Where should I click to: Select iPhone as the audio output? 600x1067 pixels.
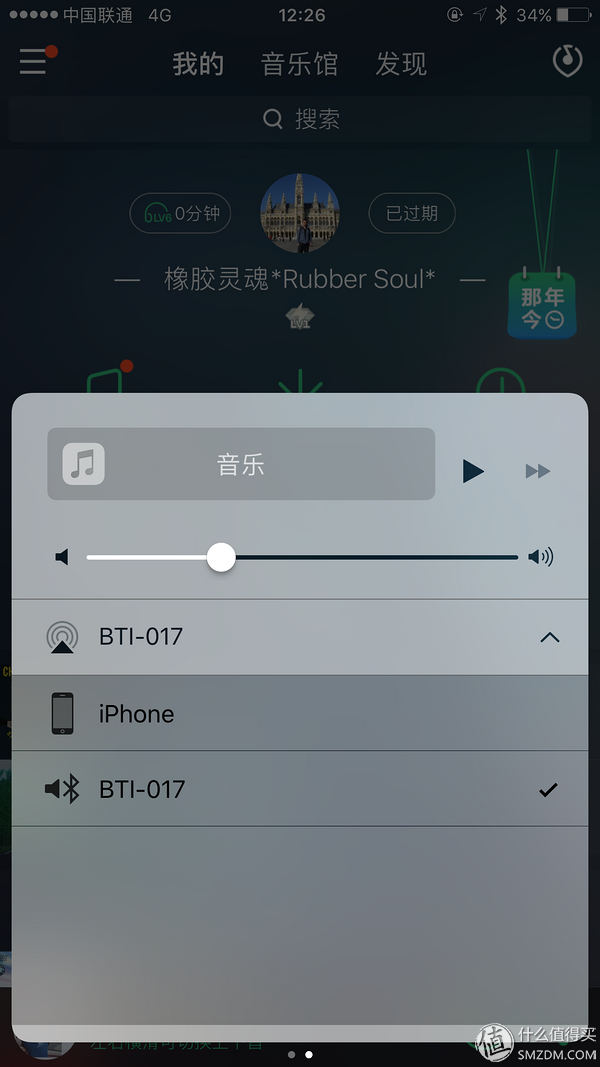(300, 713)
